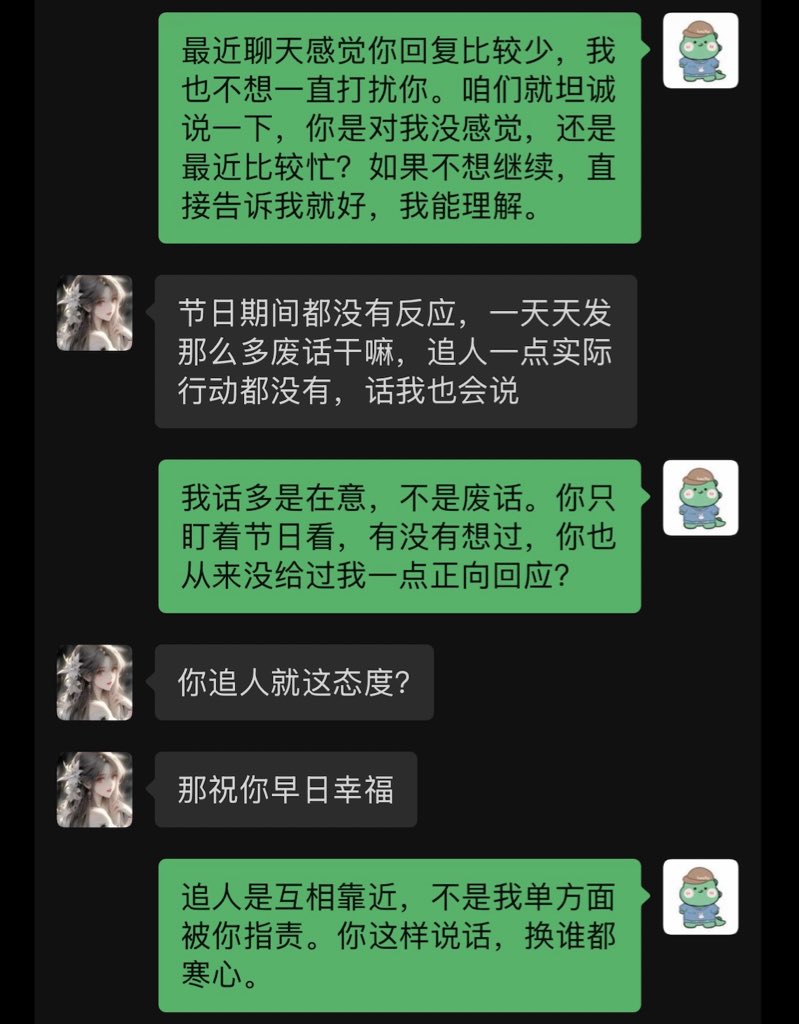Open dinosaur avatar beside message starting "最近聊天感觉"

pos(701,51)
